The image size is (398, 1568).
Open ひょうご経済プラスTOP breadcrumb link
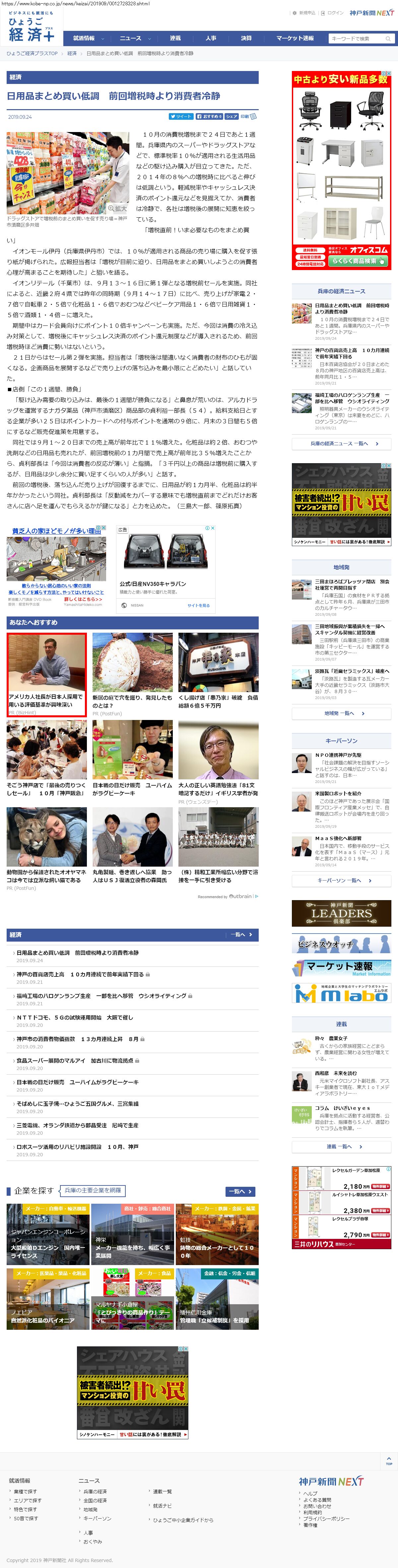point(32,53)
